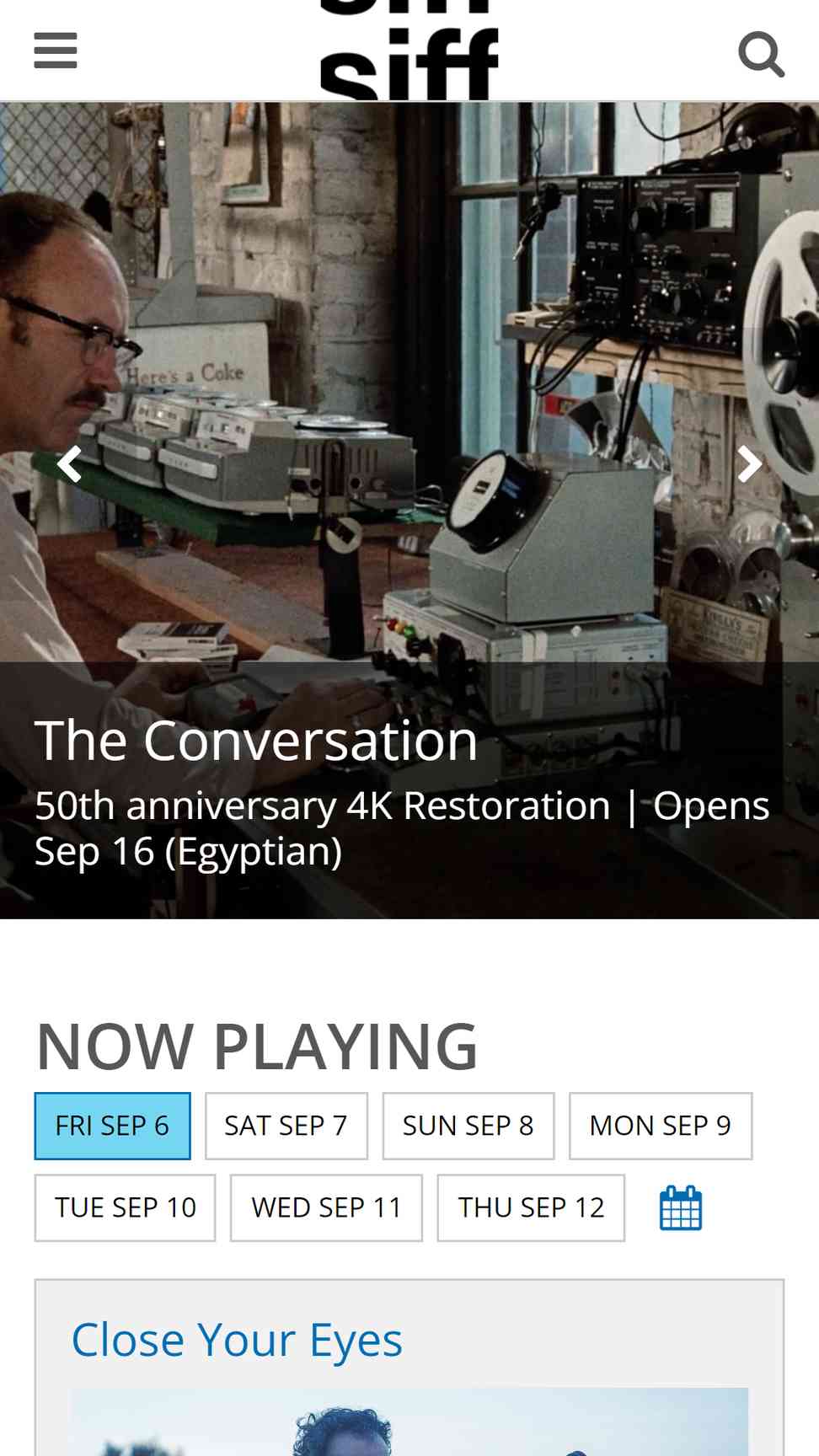The image size is (819, 1456).
Task: Switch to SAT SEP 7 showtimes
Action: [286, 1126]
